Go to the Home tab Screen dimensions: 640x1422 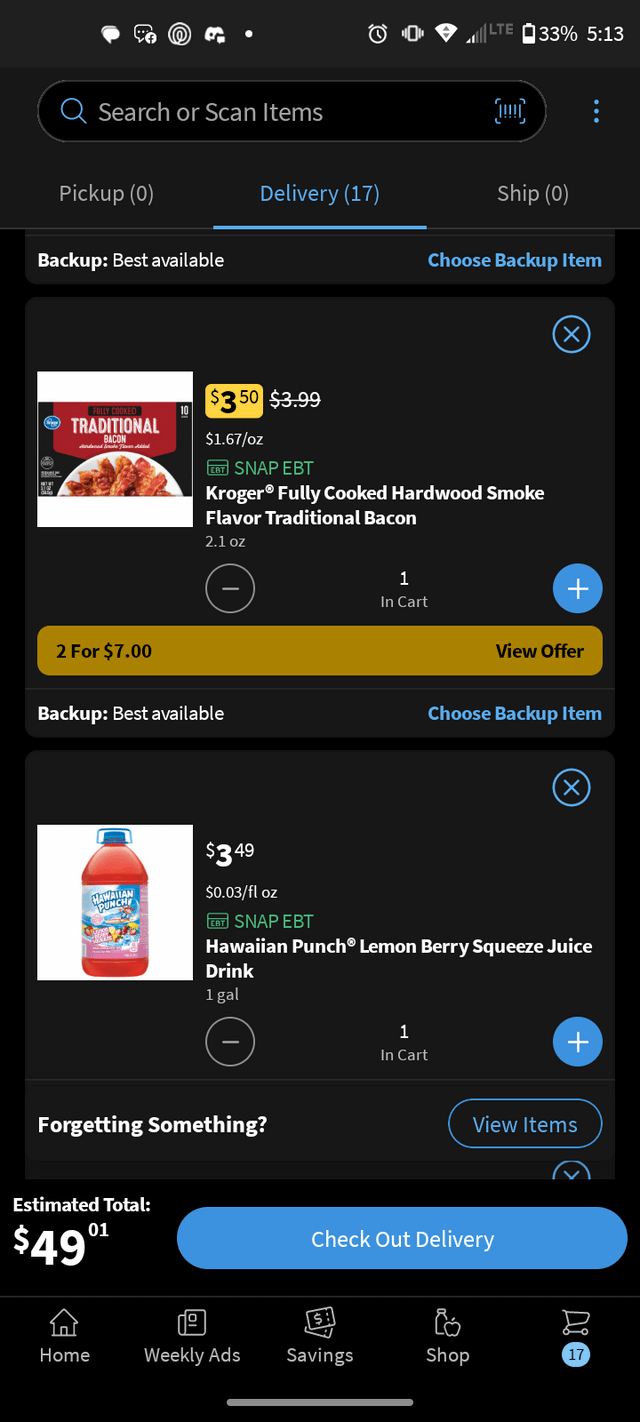click(64, 1338)
